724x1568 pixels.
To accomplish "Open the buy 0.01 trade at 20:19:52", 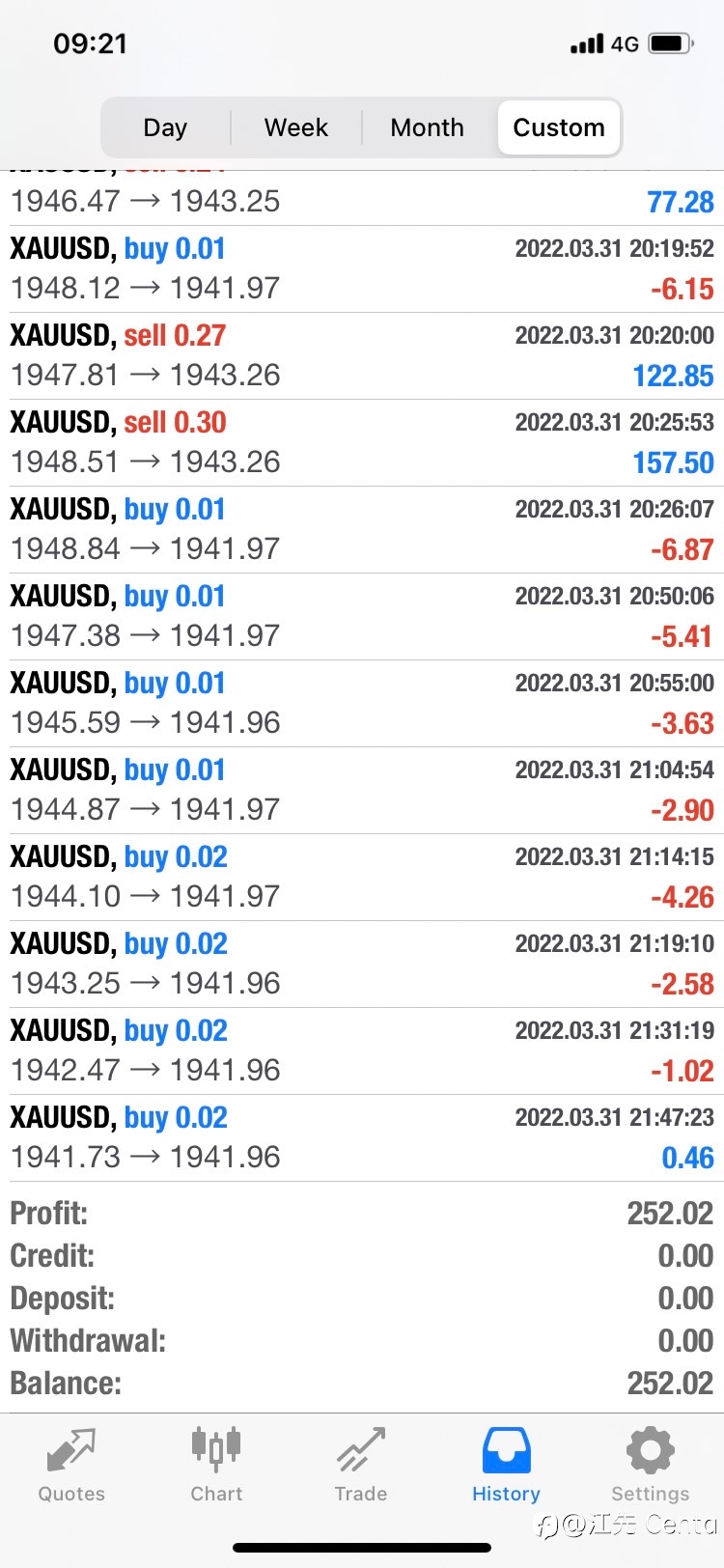I will pyautogui.click(x=362, y=269).
